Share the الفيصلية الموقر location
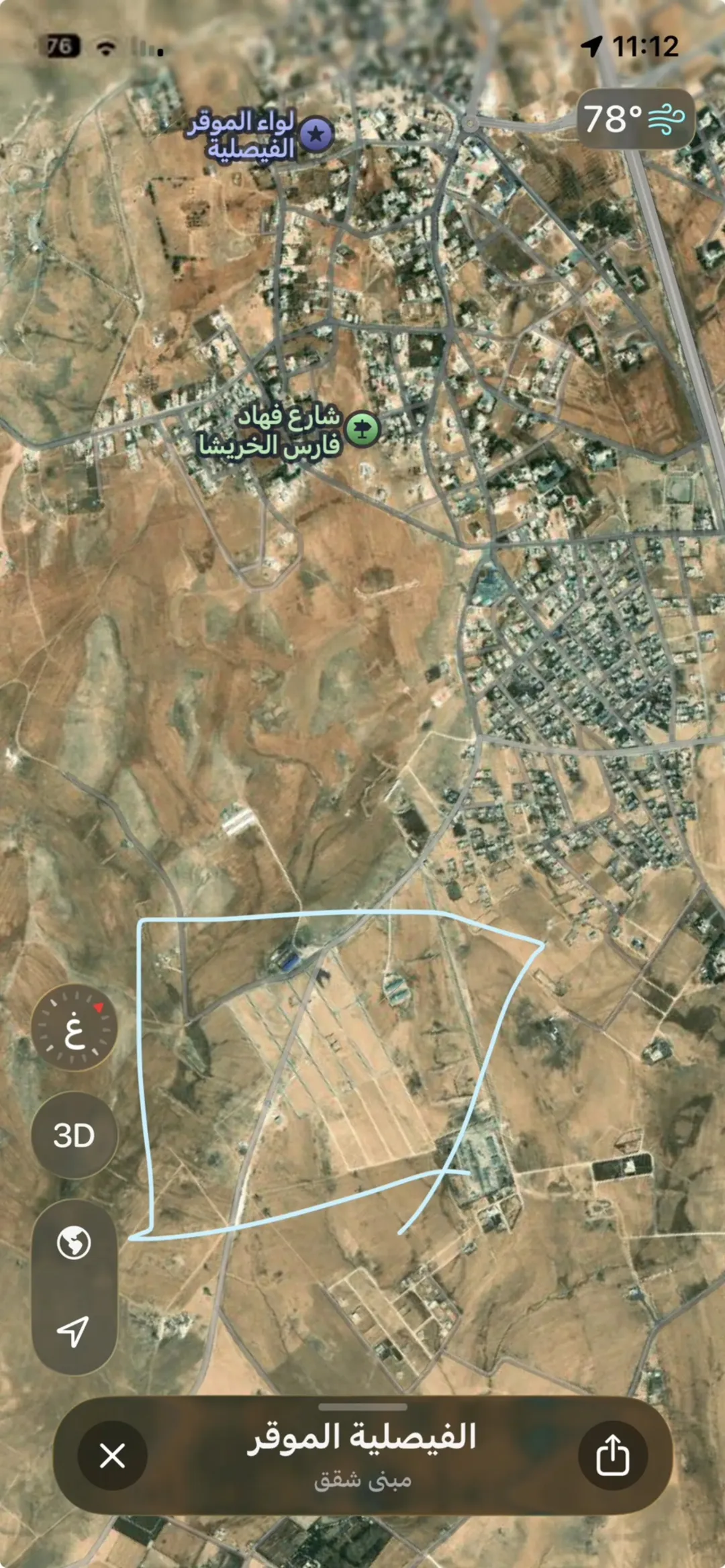Image resolution: width=725 pixels, height=1568 pixels. click(x=613, y=1455)
